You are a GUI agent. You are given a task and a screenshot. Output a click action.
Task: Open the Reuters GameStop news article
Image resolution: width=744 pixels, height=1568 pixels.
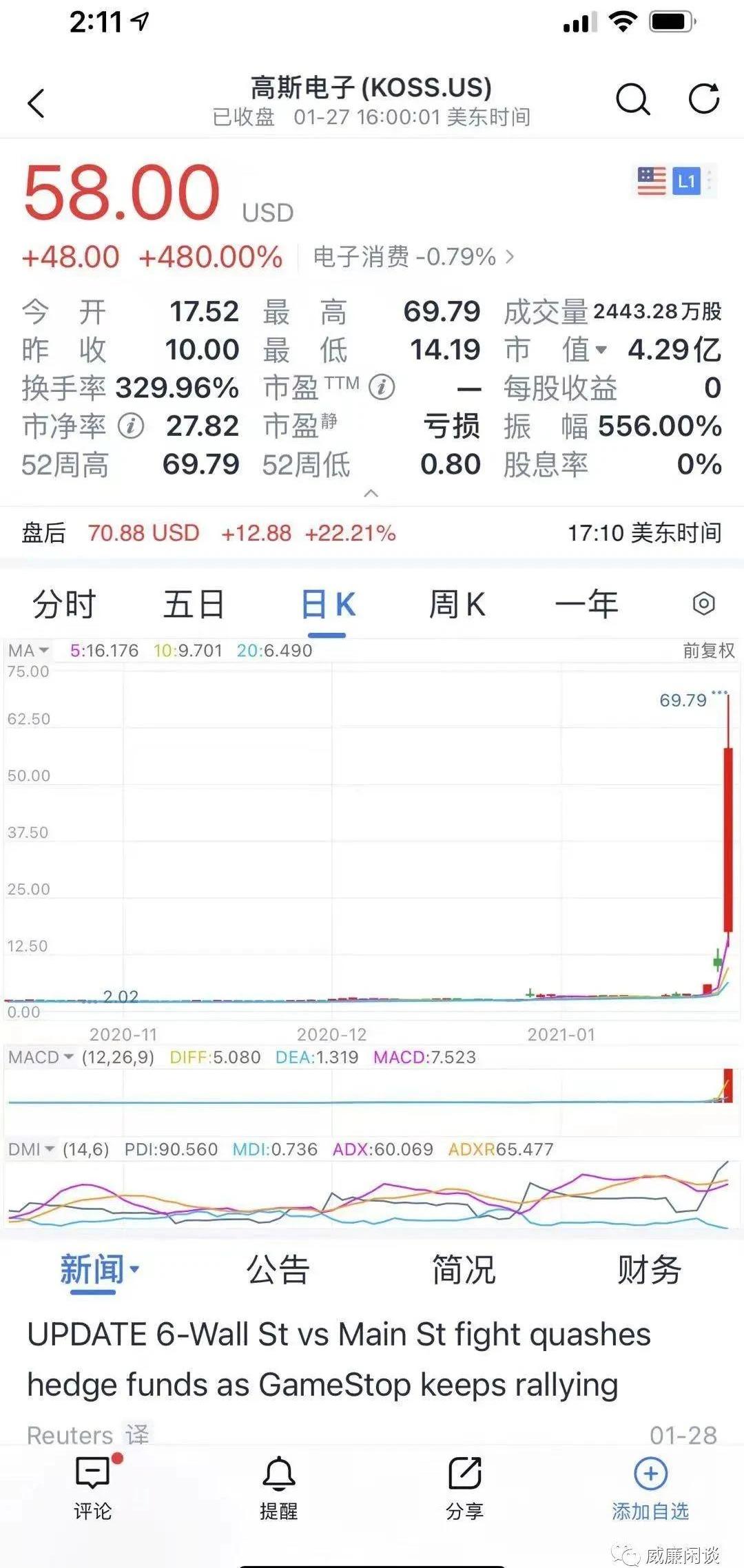click(338, 1360)
